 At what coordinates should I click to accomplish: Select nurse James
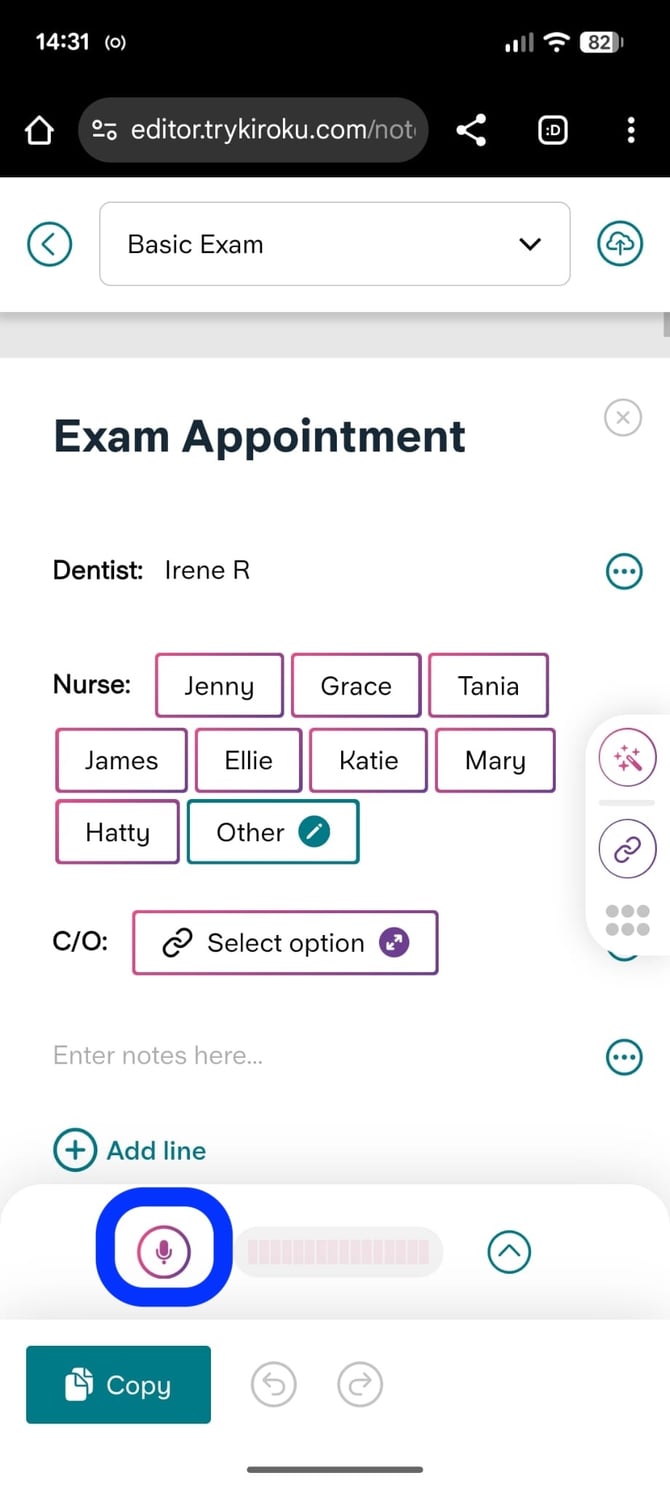pos(121,760)
